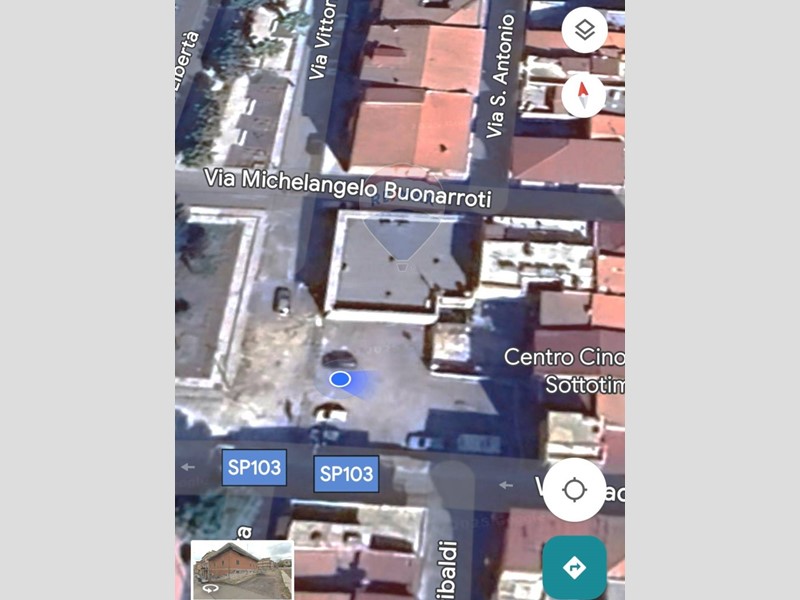
Task: Tap the compass to reorient north
Action: point(584,96)
